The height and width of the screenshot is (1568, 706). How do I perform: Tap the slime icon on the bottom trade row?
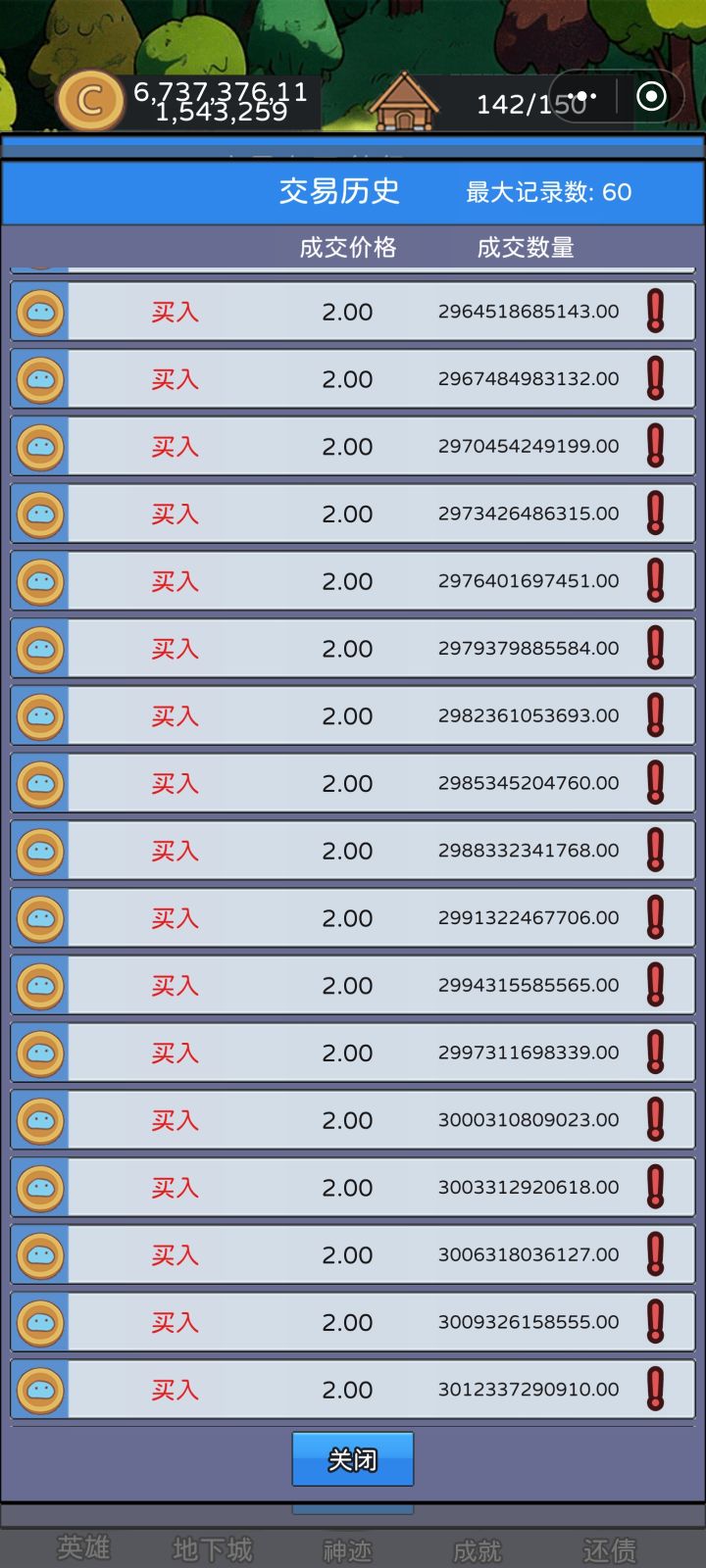pyautogui.click(x=40, y=1389)
